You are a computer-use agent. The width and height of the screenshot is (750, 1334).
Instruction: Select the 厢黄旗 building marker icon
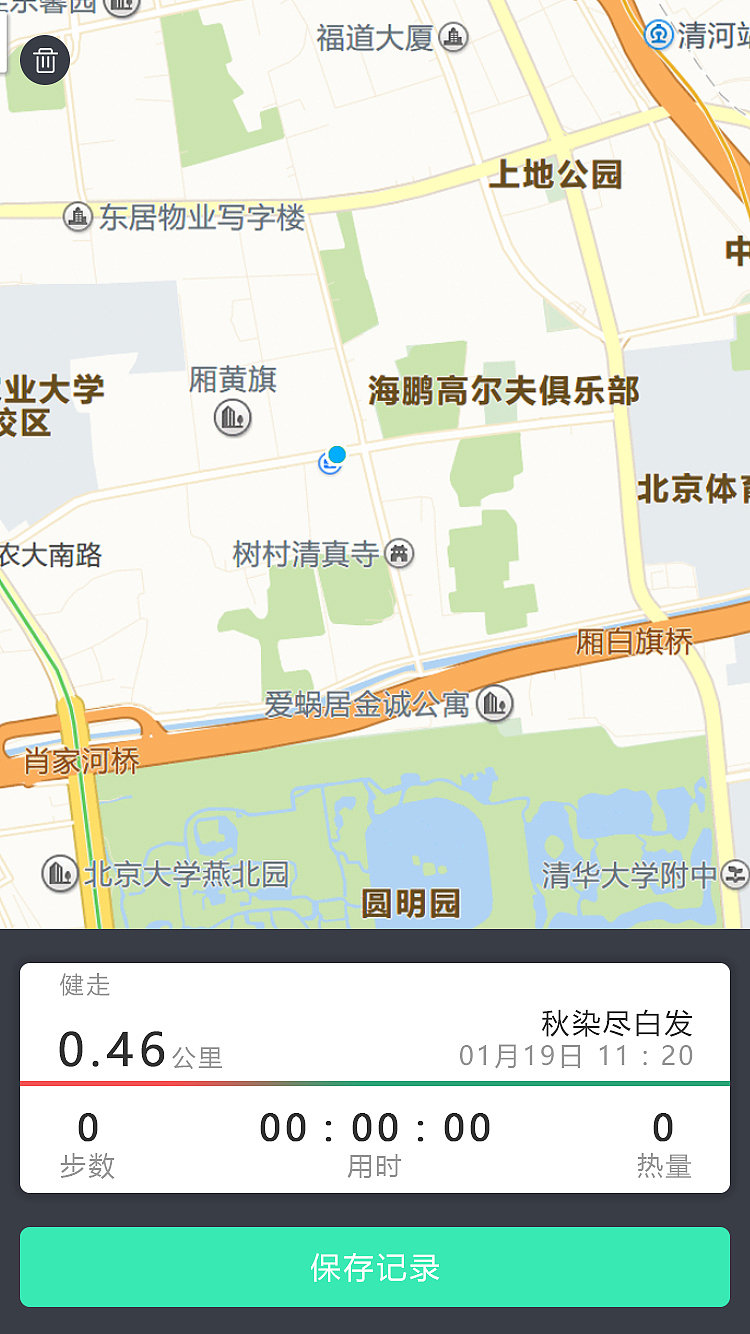[x=233, y=417]
